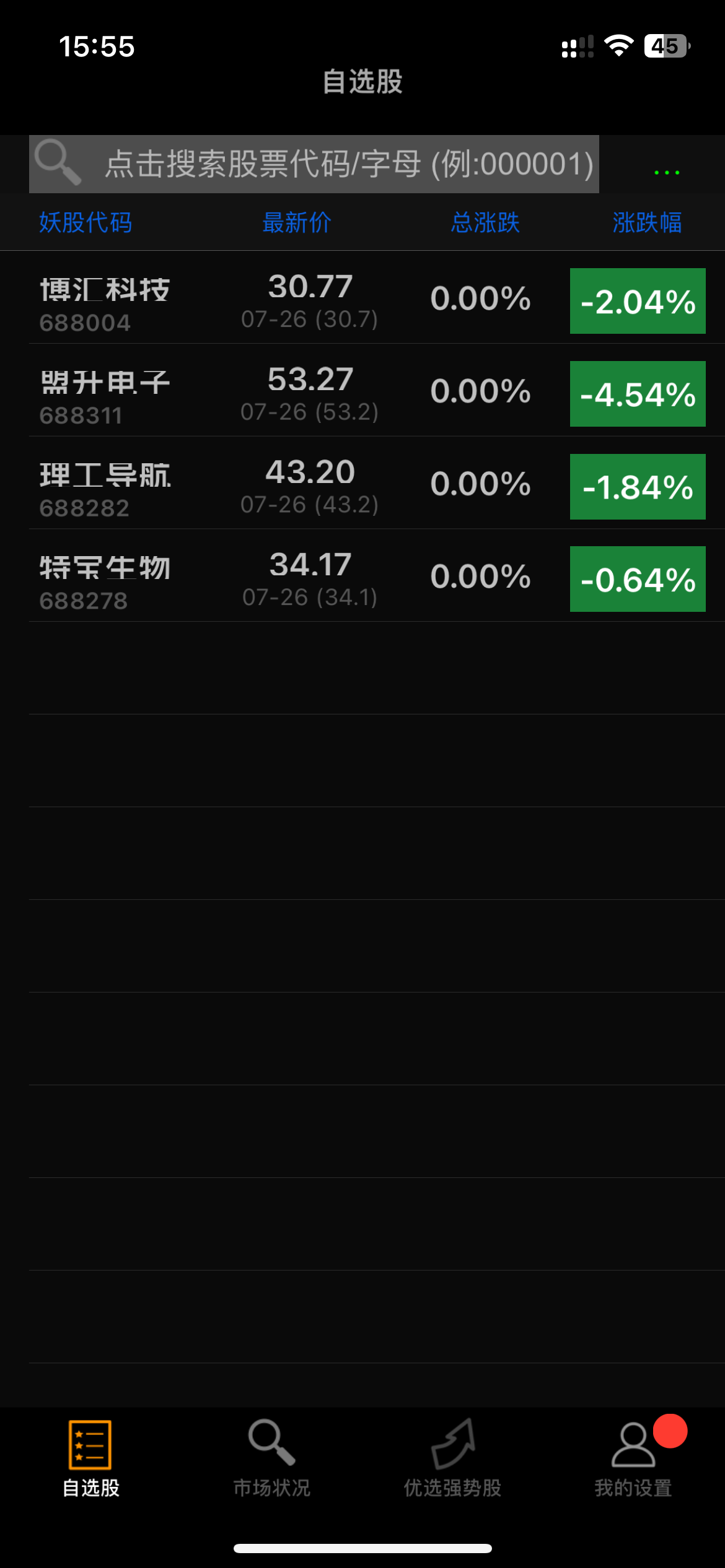Switch to the 优选强势股 tab
This screenshot has width=725, height=1568.
(453, 1458)
